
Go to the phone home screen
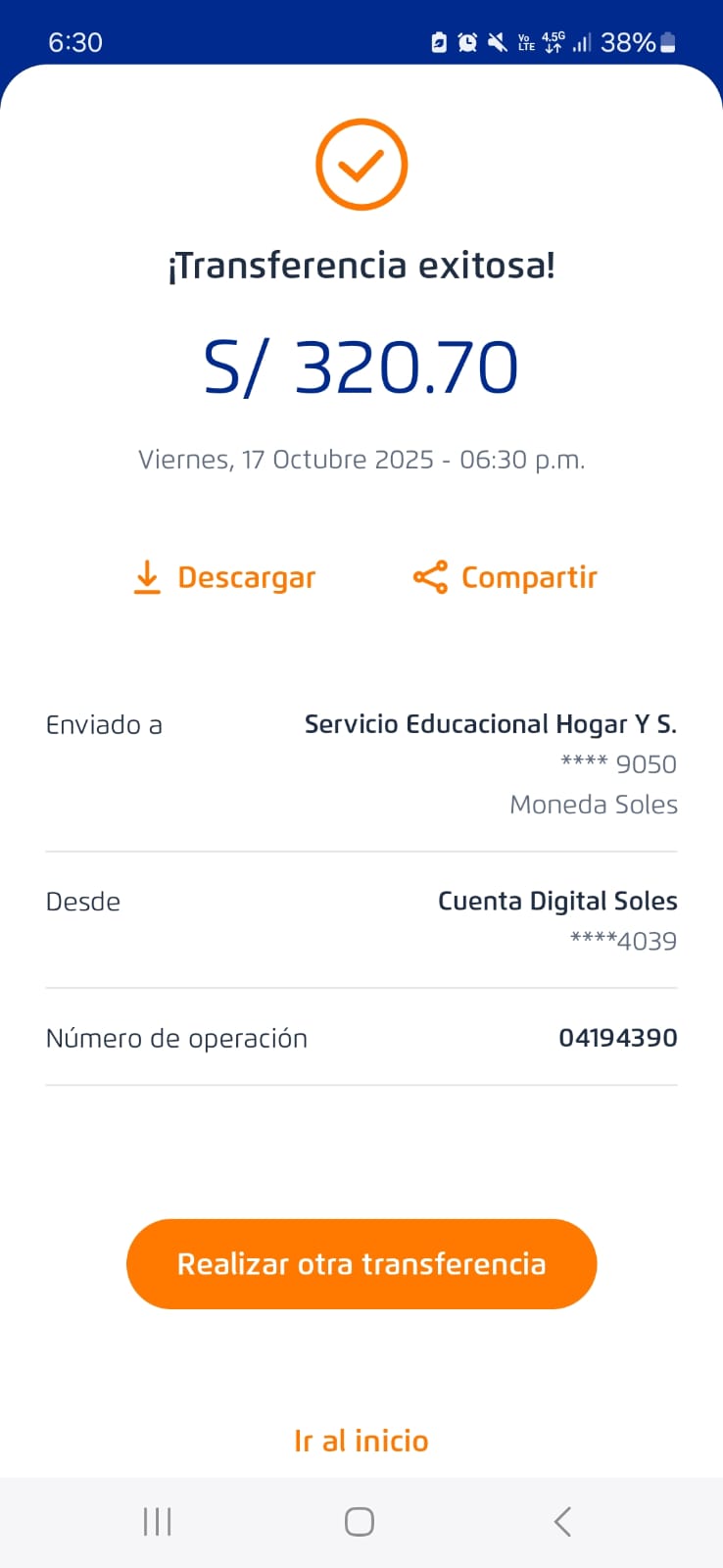pyautogui.click(x=360, y=1522)
